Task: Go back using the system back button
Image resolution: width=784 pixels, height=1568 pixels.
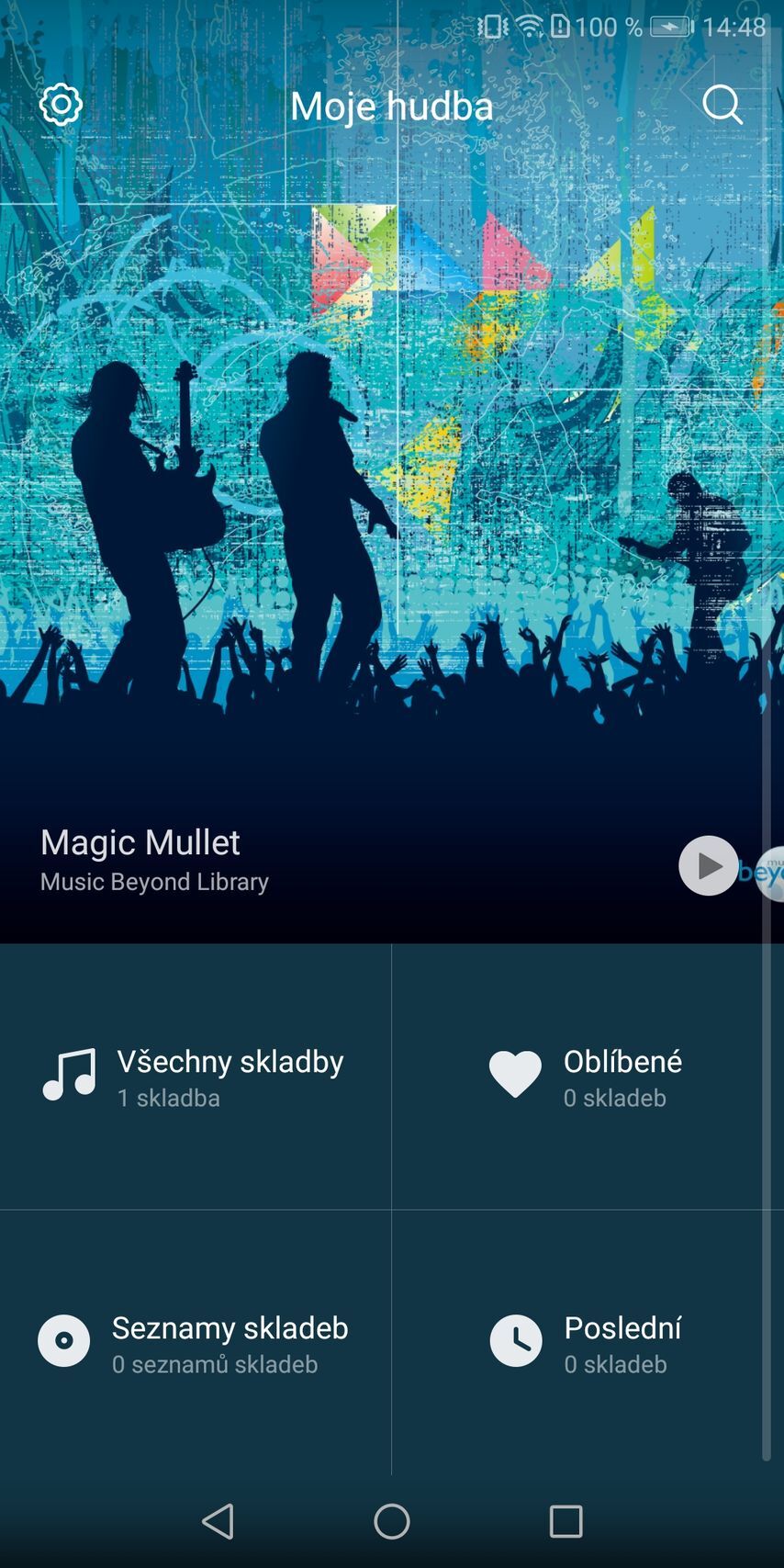Action: (218, 1521)
